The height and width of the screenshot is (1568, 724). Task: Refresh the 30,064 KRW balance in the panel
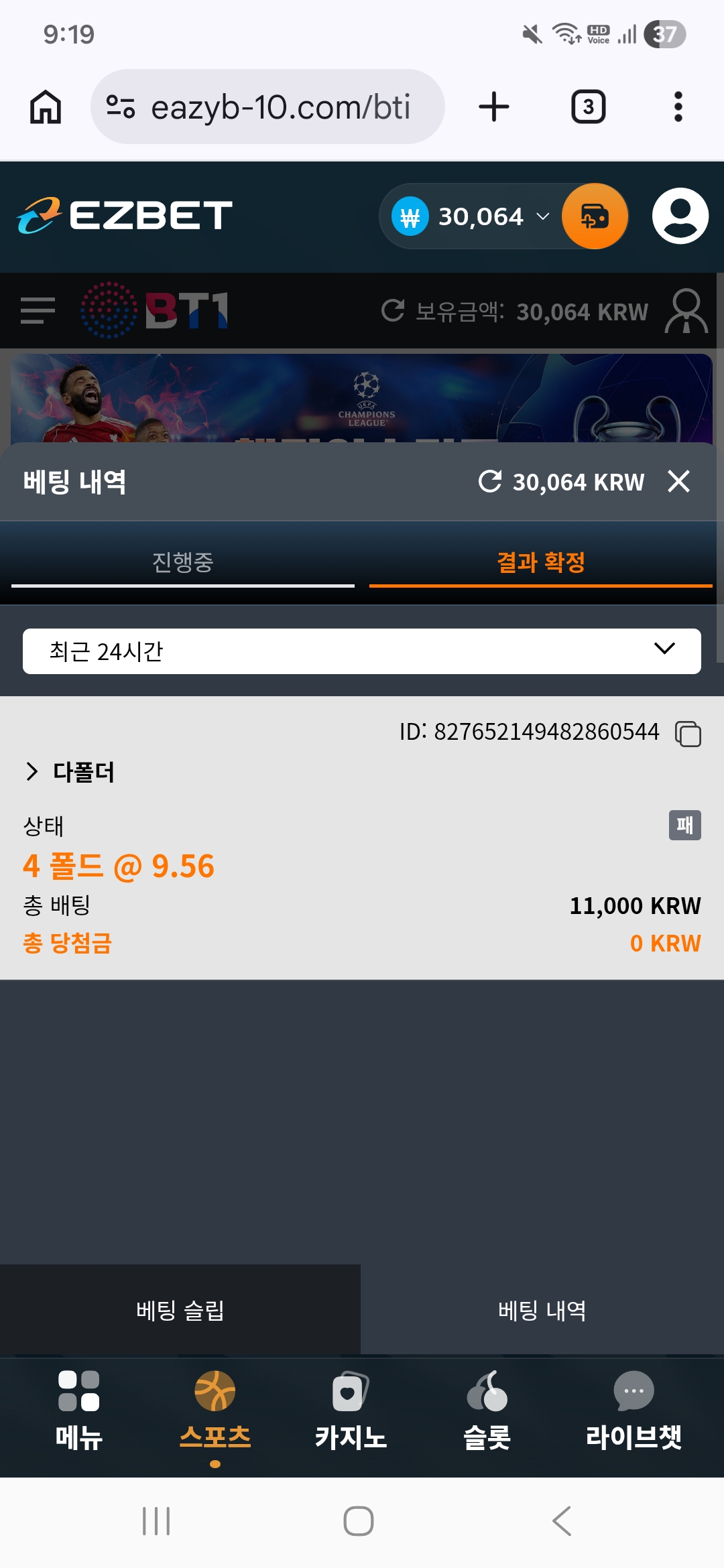[490, 481]
